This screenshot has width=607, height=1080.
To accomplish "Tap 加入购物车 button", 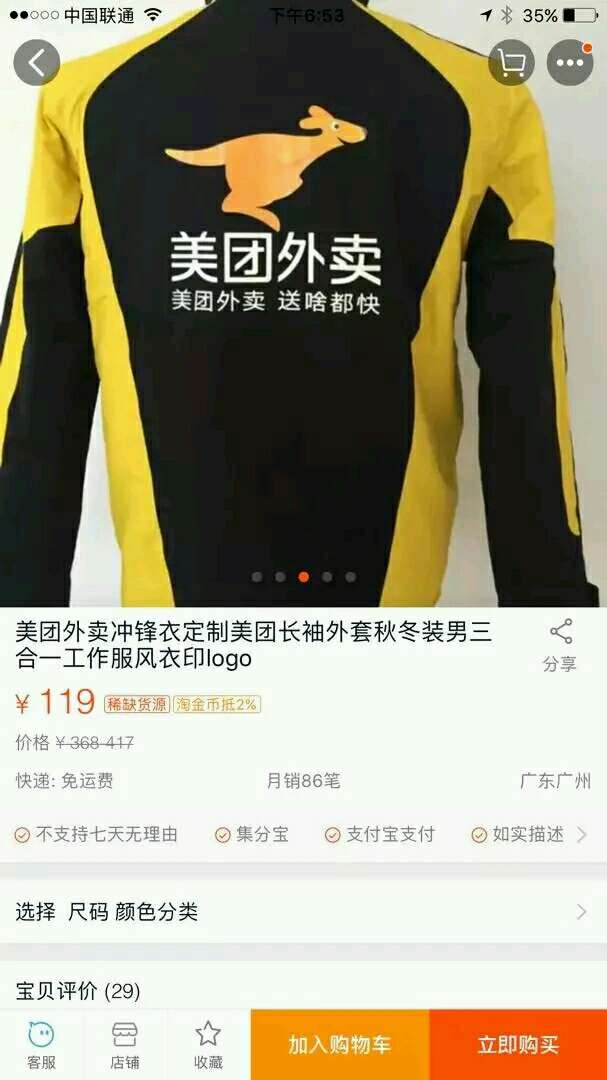I will (340, 1045).
